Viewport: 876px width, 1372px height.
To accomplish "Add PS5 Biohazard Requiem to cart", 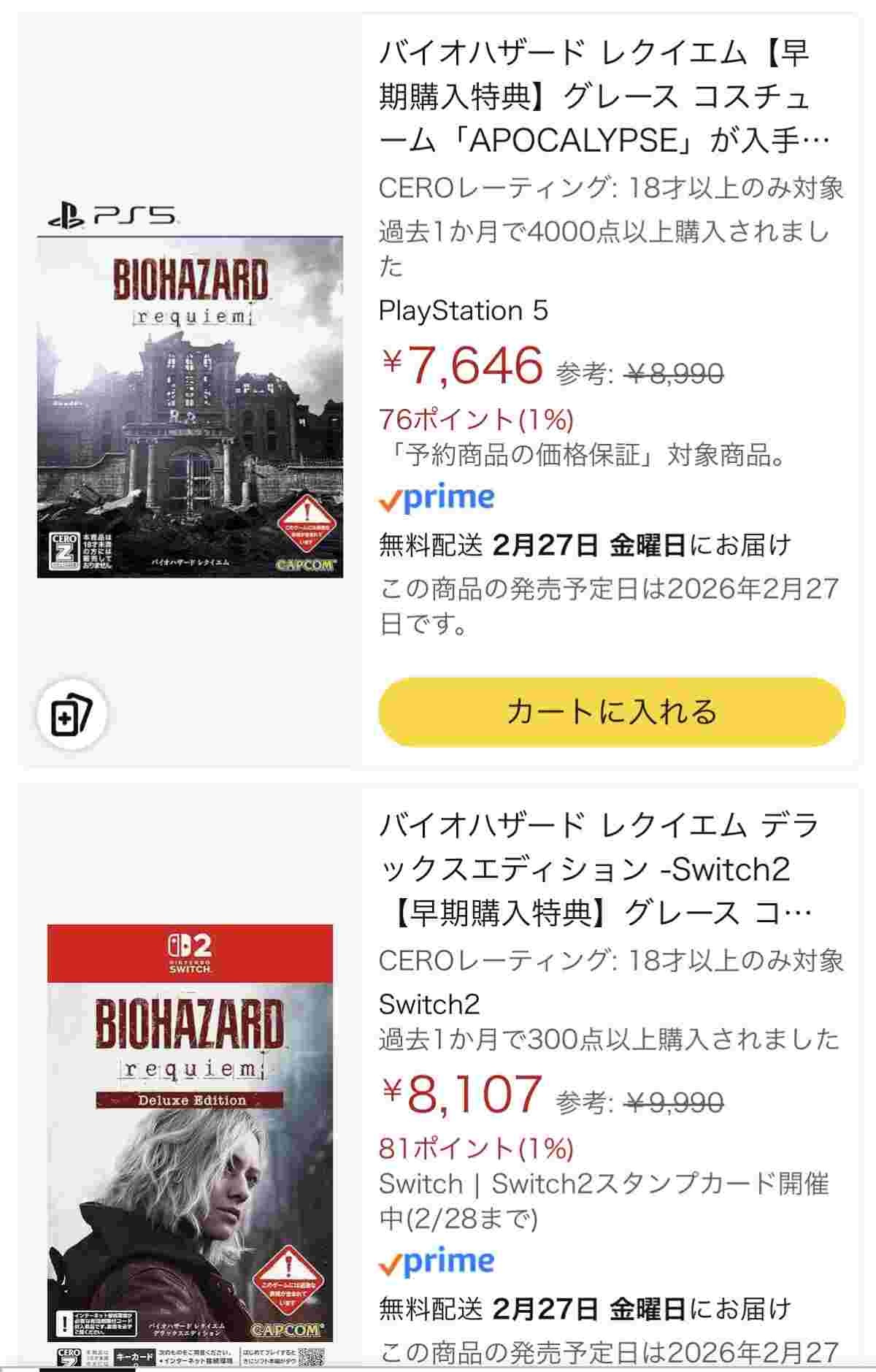I will 612,711.
